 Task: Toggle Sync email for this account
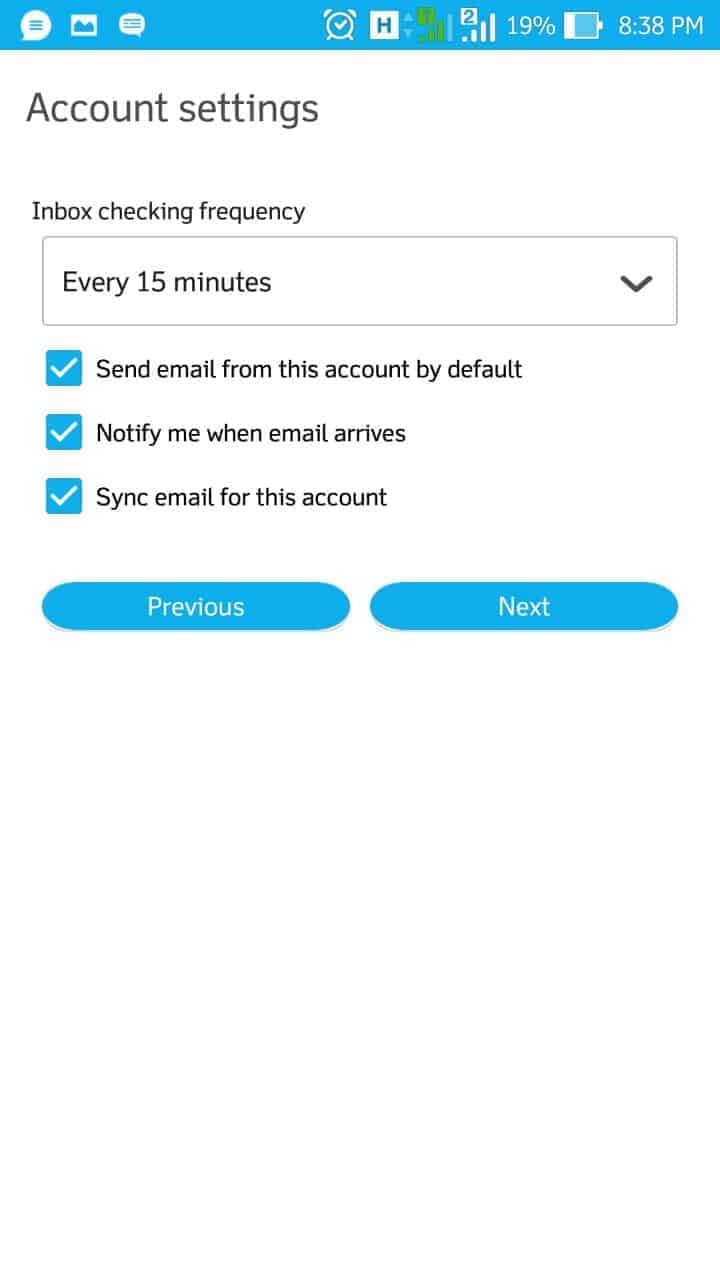64,497
